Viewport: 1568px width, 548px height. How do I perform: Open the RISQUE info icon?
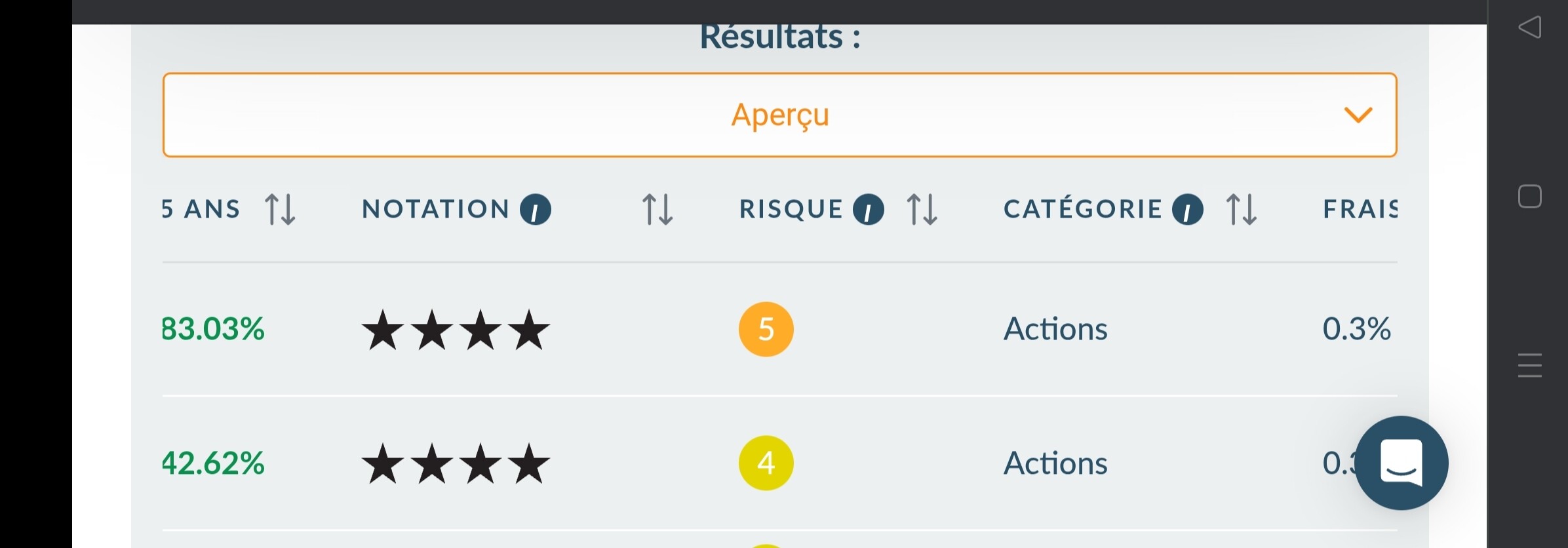coord(868,210)
